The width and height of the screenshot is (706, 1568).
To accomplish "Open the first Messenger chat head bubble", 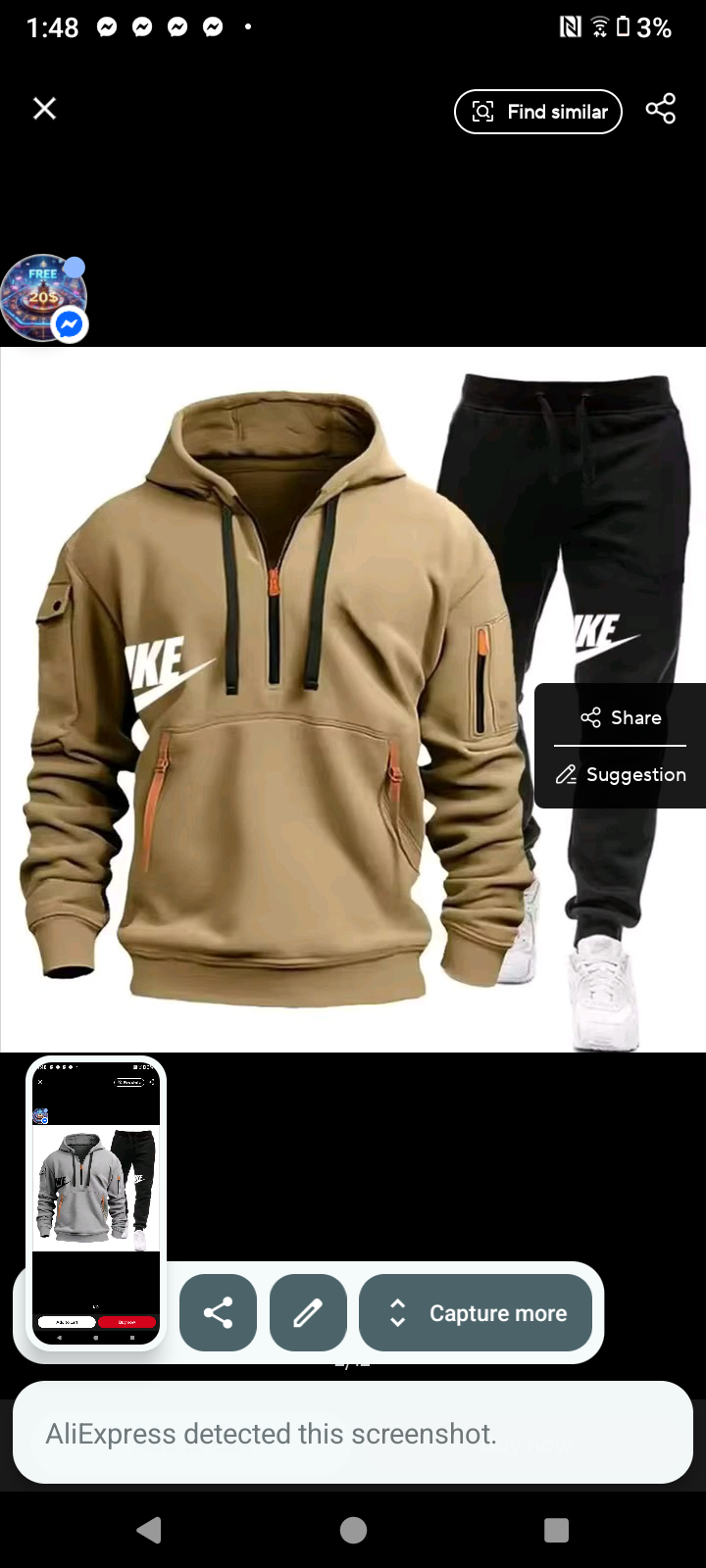I will pos(108,26).
